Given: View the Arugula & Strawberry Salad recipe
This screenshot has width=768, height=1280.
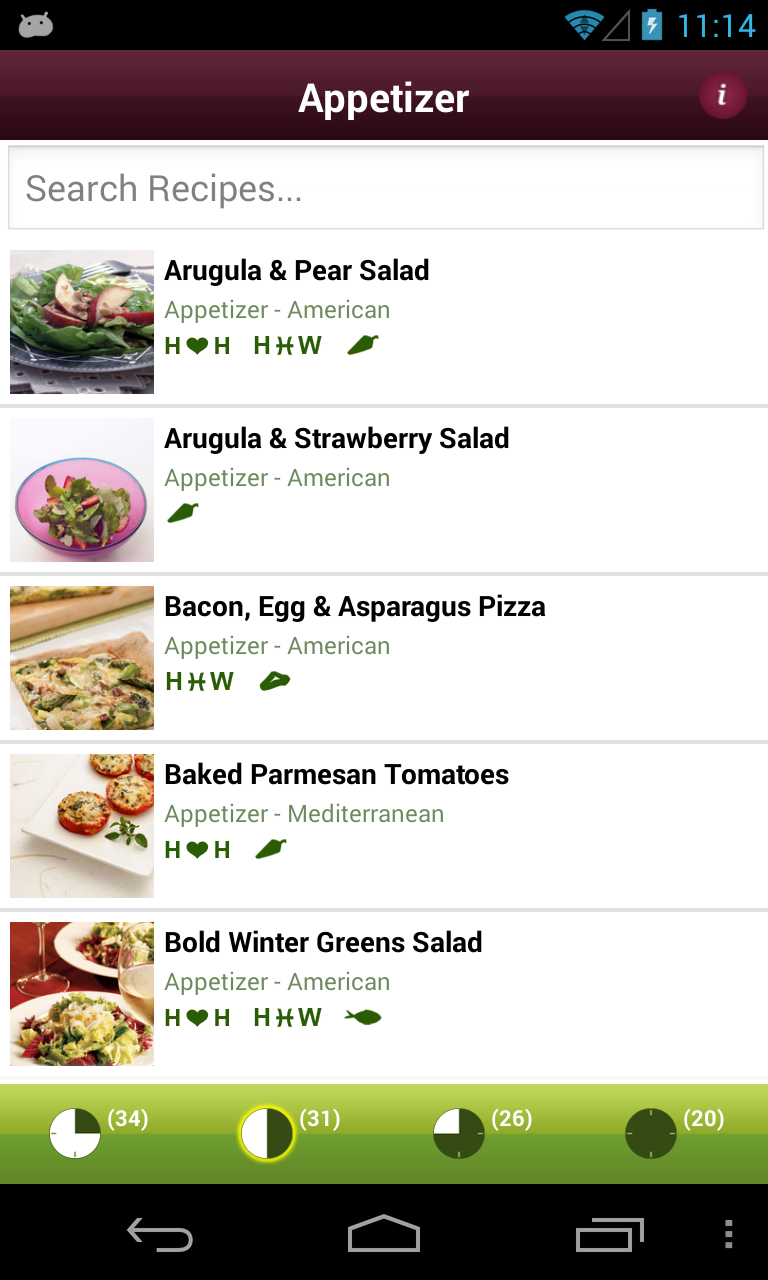Looking at the screenshot, I should coord(384,489).
